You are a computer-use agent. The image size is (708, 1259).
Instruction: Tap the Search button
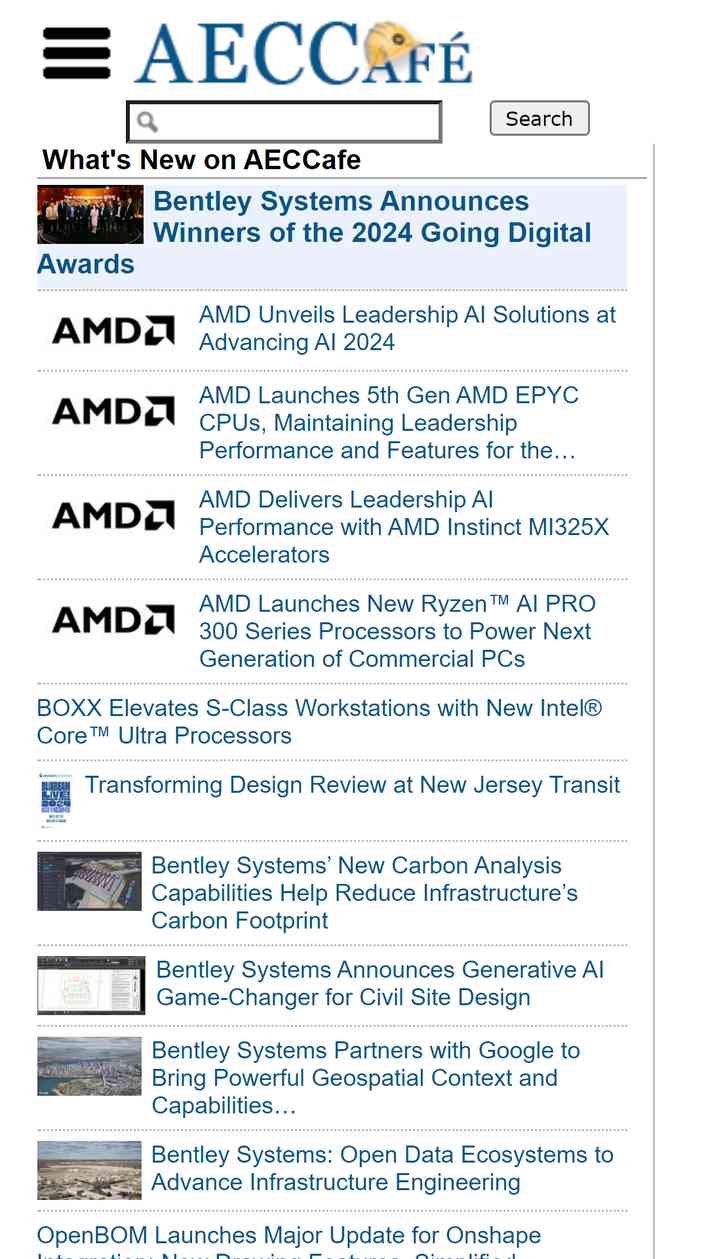[x=539, y=118]
